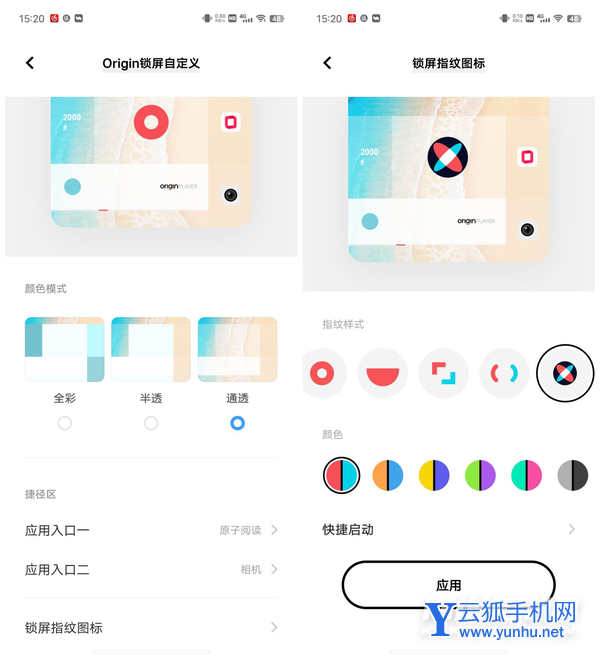Image resolution: width=600 pixels, height=659 pixels.
Task: Go back from Origin锁屏自定义 page
Action: [30, 63]
